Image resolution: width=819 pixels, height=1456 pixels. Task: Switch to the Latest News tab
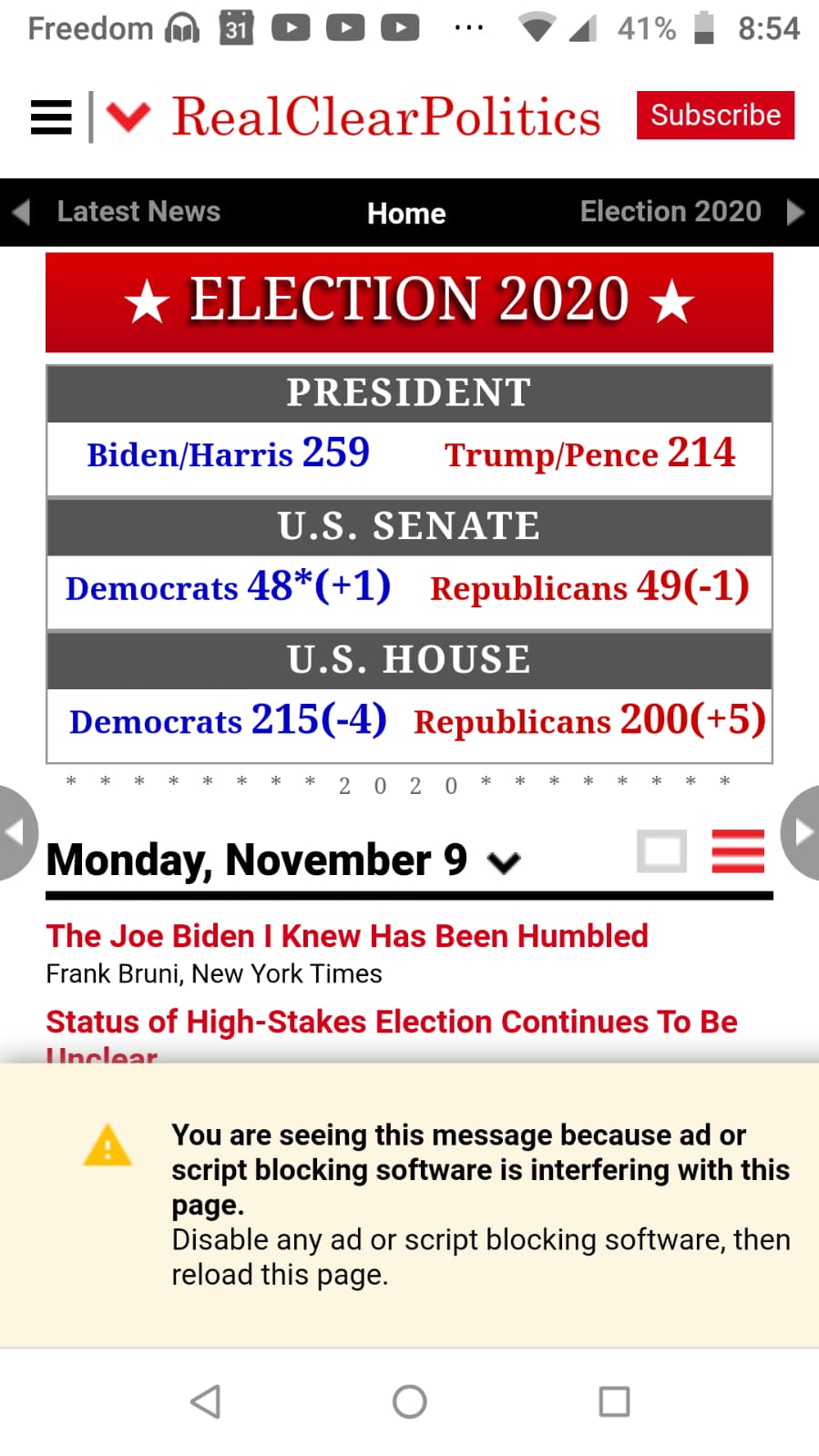click(138, 211)
